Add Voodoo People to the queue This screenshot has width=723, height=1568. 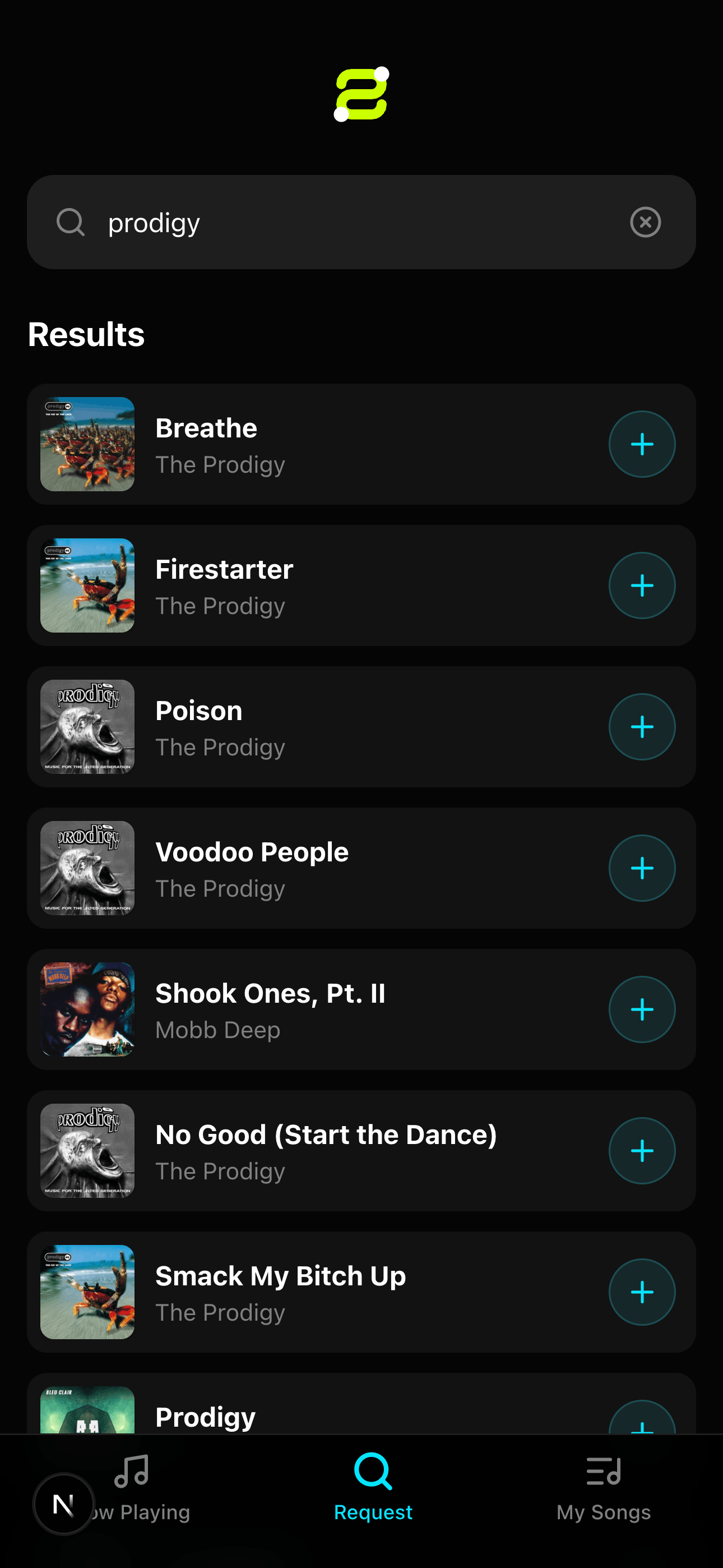642,868
